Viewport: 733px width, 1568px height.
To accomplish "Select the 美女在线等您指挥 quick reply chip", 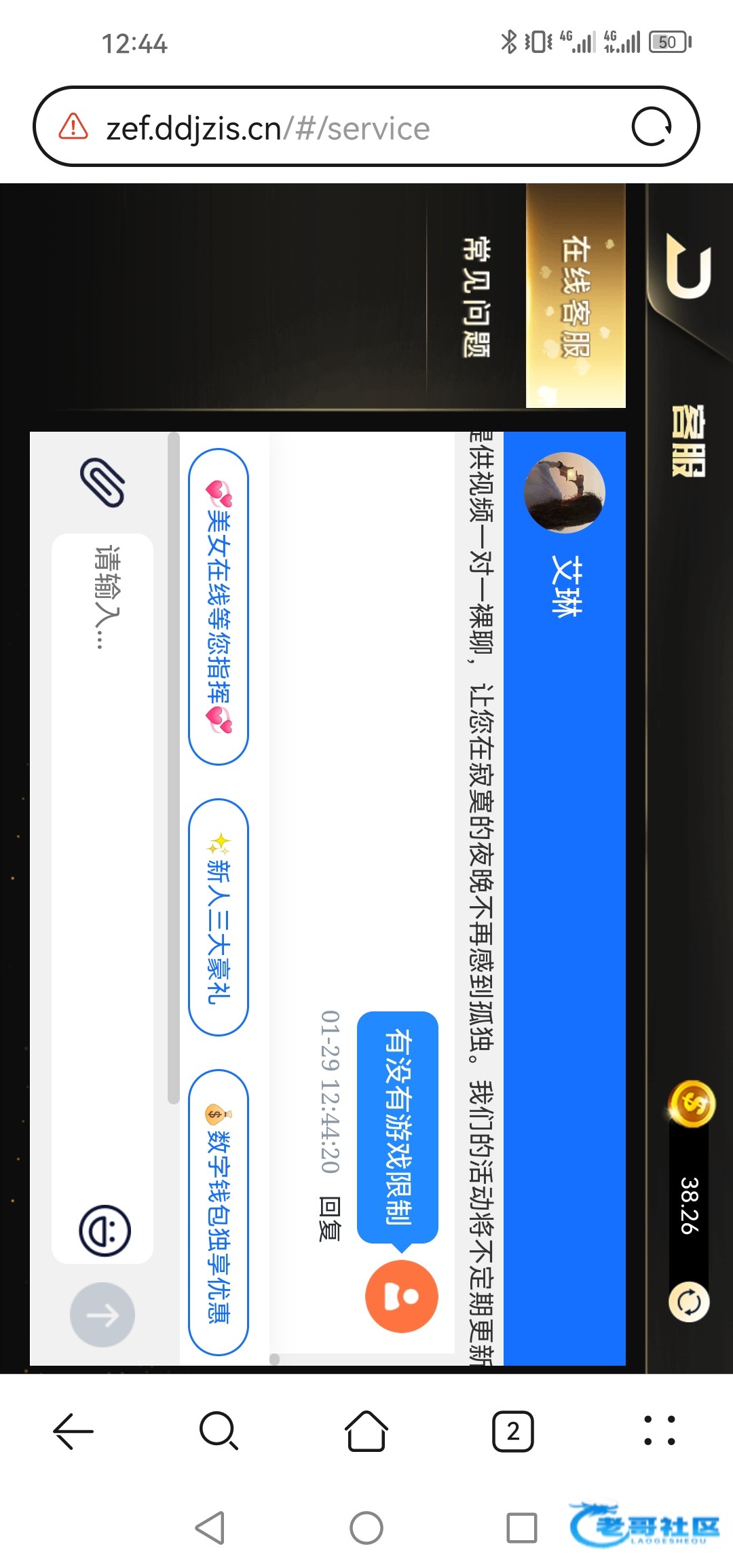I will (219, 607).
